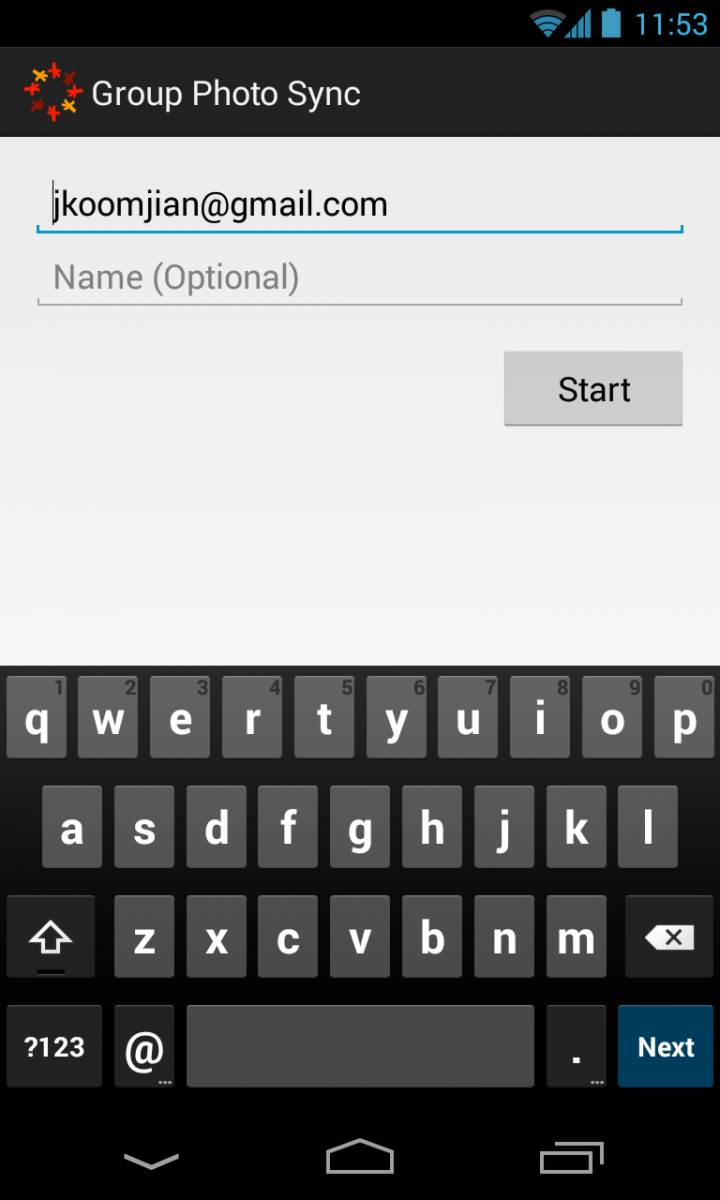Tap the Start button
The height and width of the screenshot is (1200, 720).
pos(593,389)
